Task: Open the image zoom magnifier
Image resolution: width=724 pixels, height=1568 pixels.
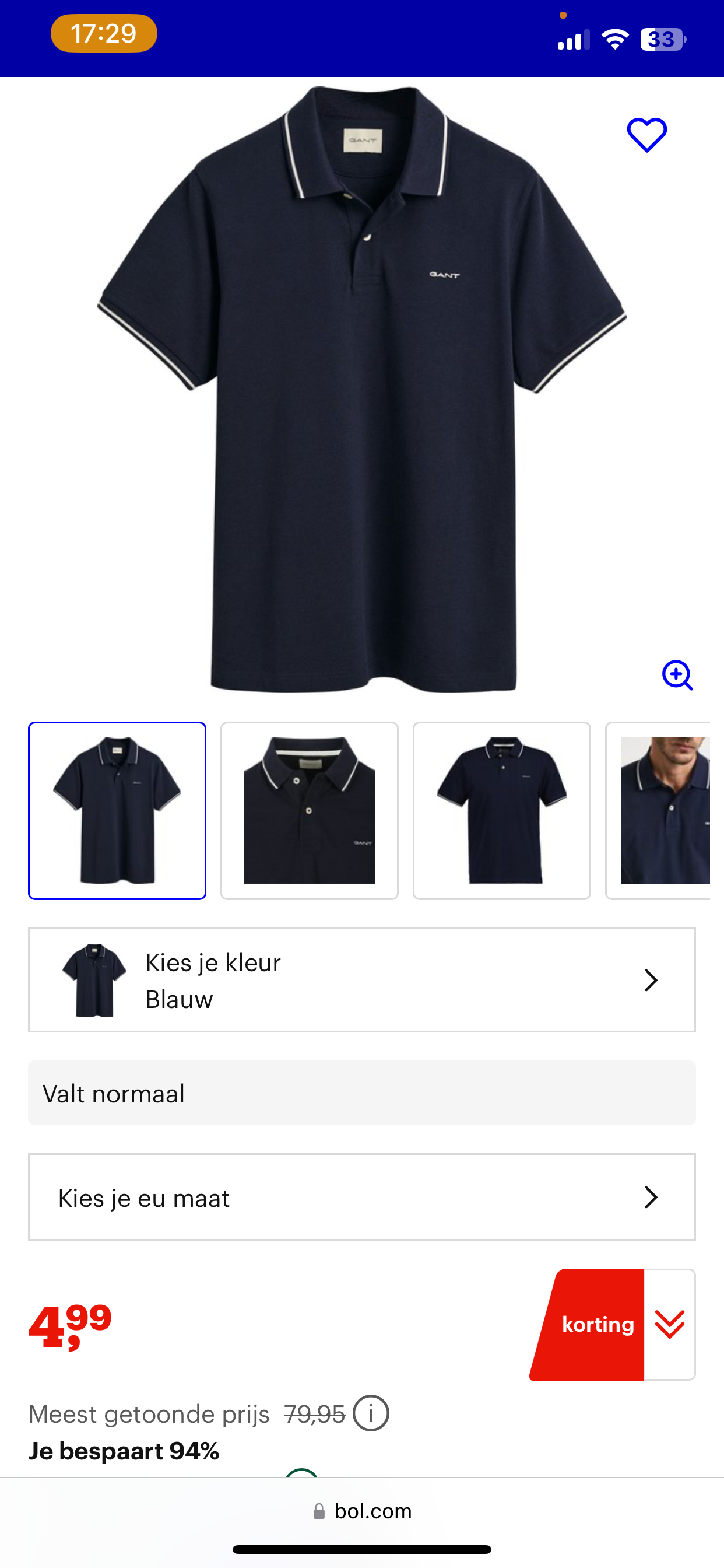Action: (x=677, y=675)
